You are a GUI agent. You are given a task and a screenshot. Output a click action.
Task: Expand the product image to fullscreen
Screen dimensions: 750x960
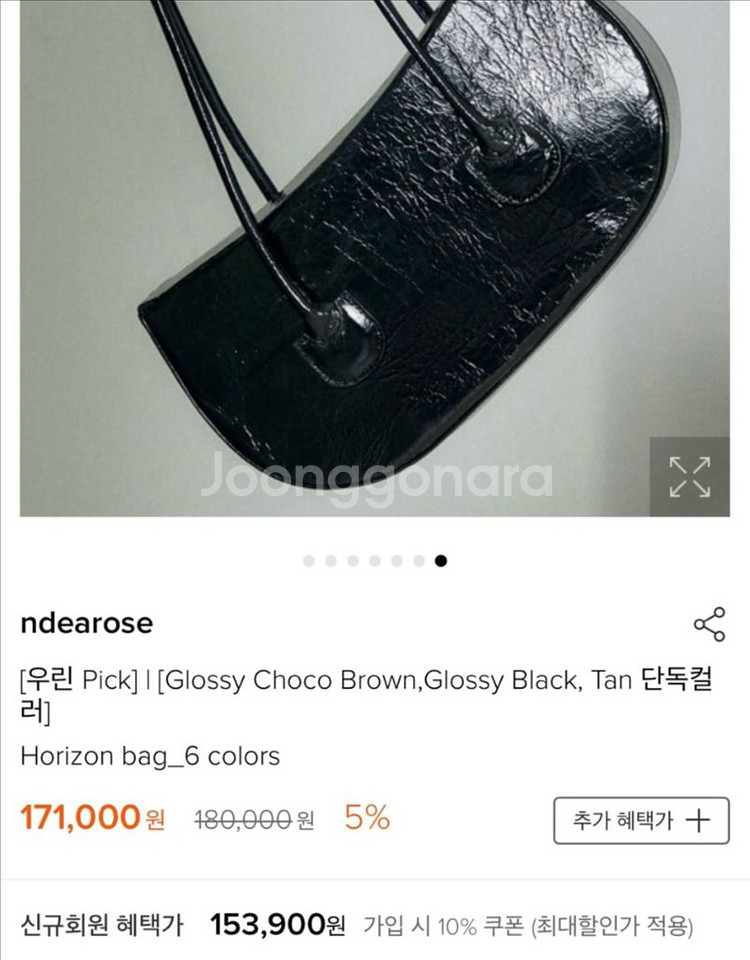tap(689, 477)
